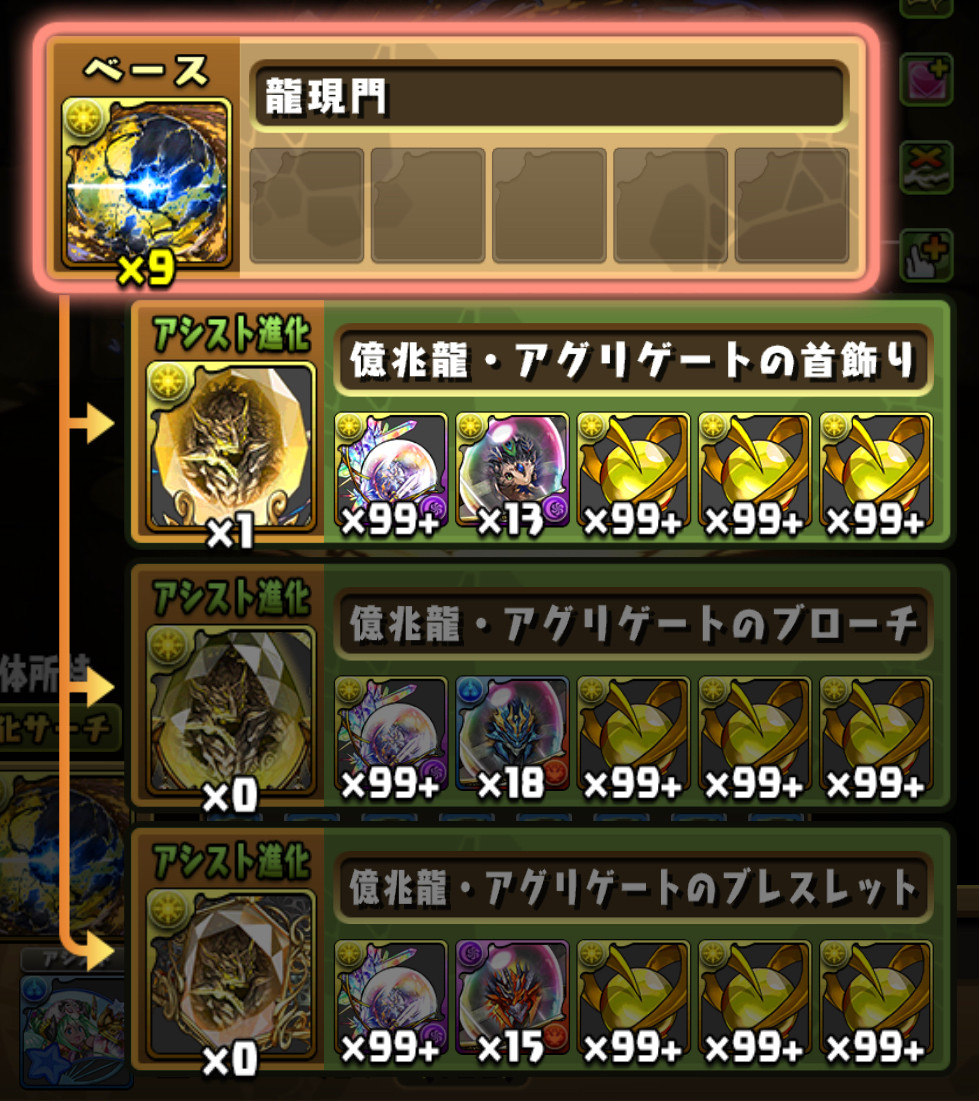View the ×13 material in 首飾り row
Image resolution: width=979 pixels, height=1101 pixels.
[512, 470]
